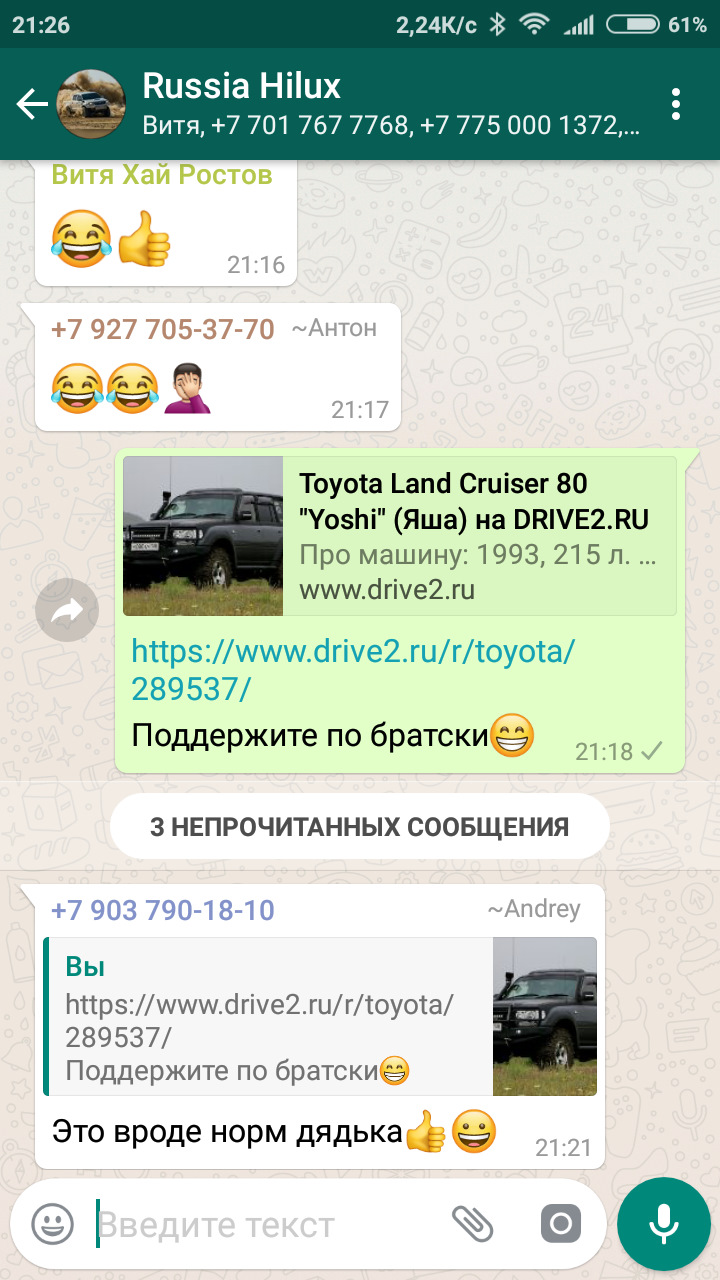Open the emoji picker
720x1280 pixels.
(52, 1223)
